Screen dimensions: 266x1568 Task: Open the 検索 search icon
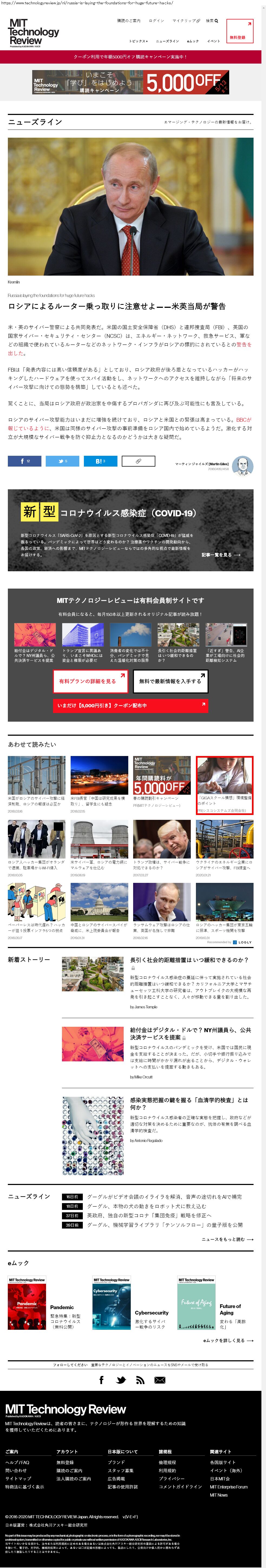(212, 21)
